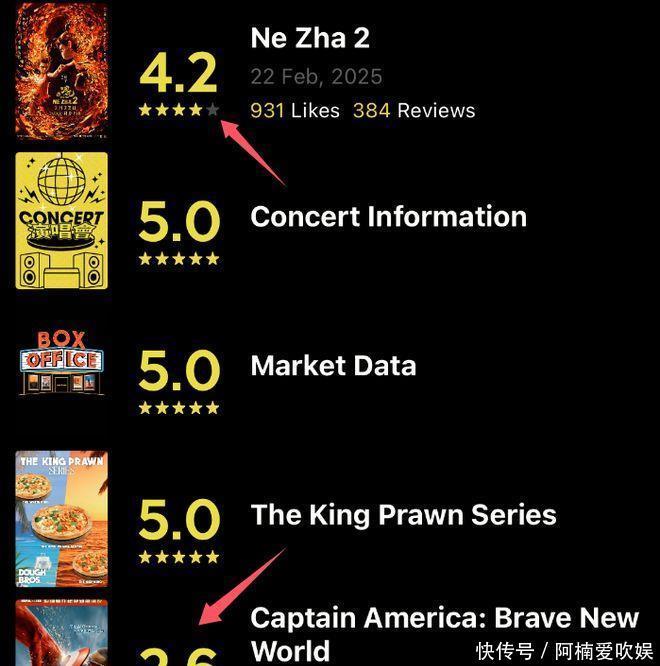
Task: View The King Prawn Series entry
Action: (x=403, y=515)
